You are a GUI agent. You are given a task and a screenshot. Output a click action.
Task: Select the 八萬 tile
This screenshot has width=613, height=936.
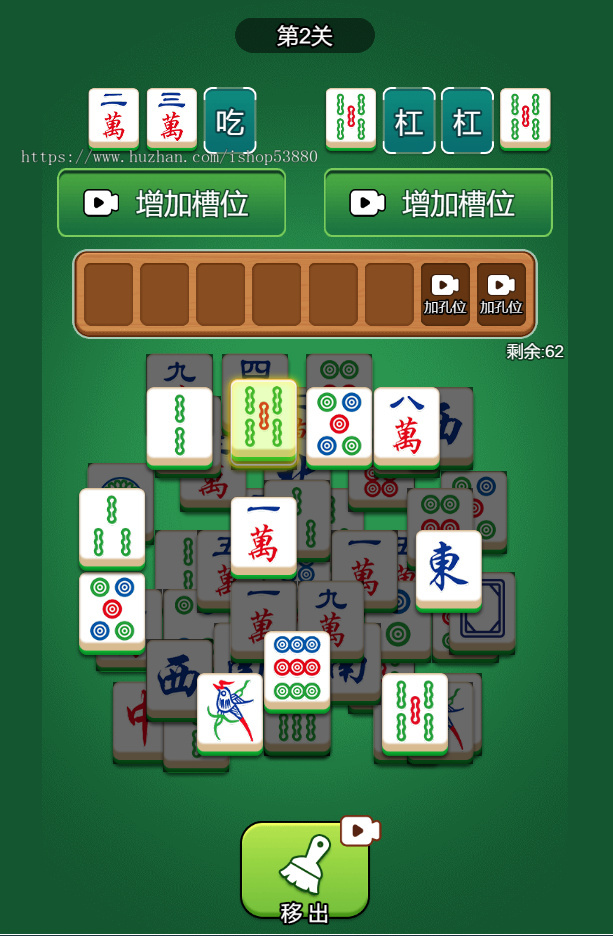click(406, 425)
